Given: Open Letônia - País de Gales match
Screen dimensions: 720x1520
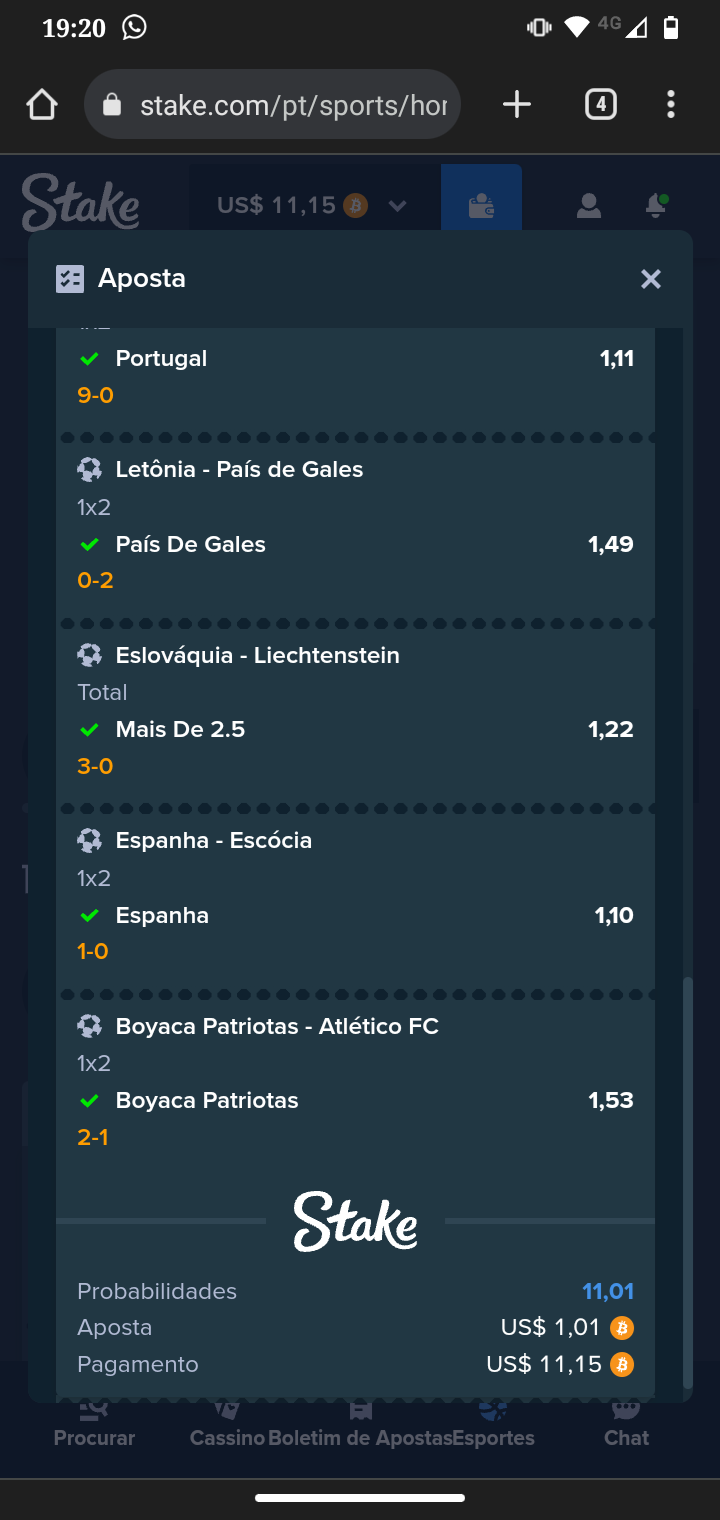Looking at the screenshot, I should coord(239,469).
